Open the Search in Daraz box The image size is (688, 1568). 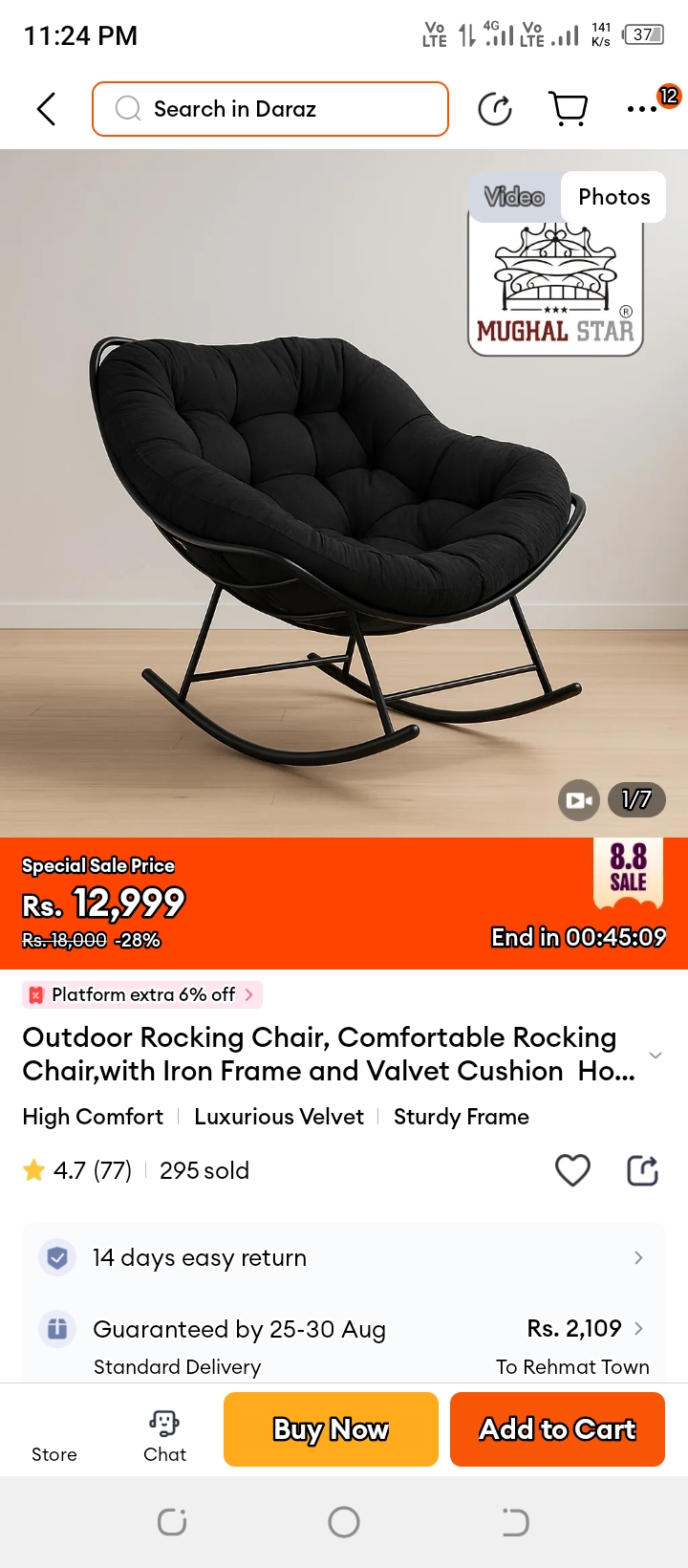[270, 109]
